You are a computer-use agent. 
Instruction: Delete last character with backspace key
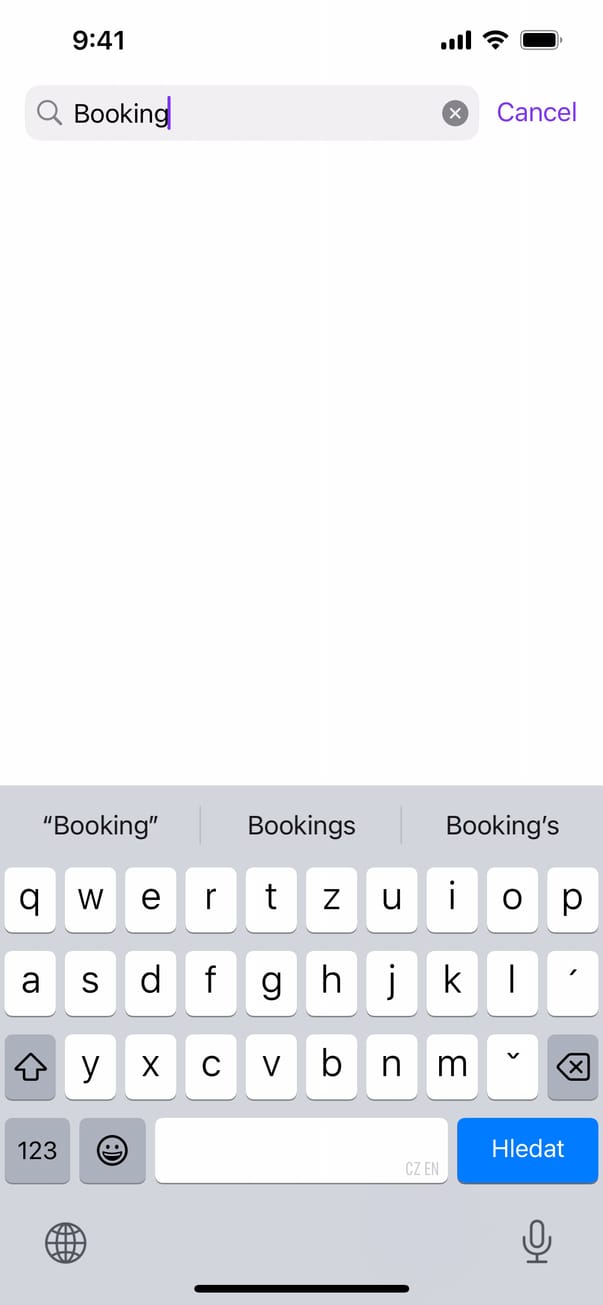572,1068
